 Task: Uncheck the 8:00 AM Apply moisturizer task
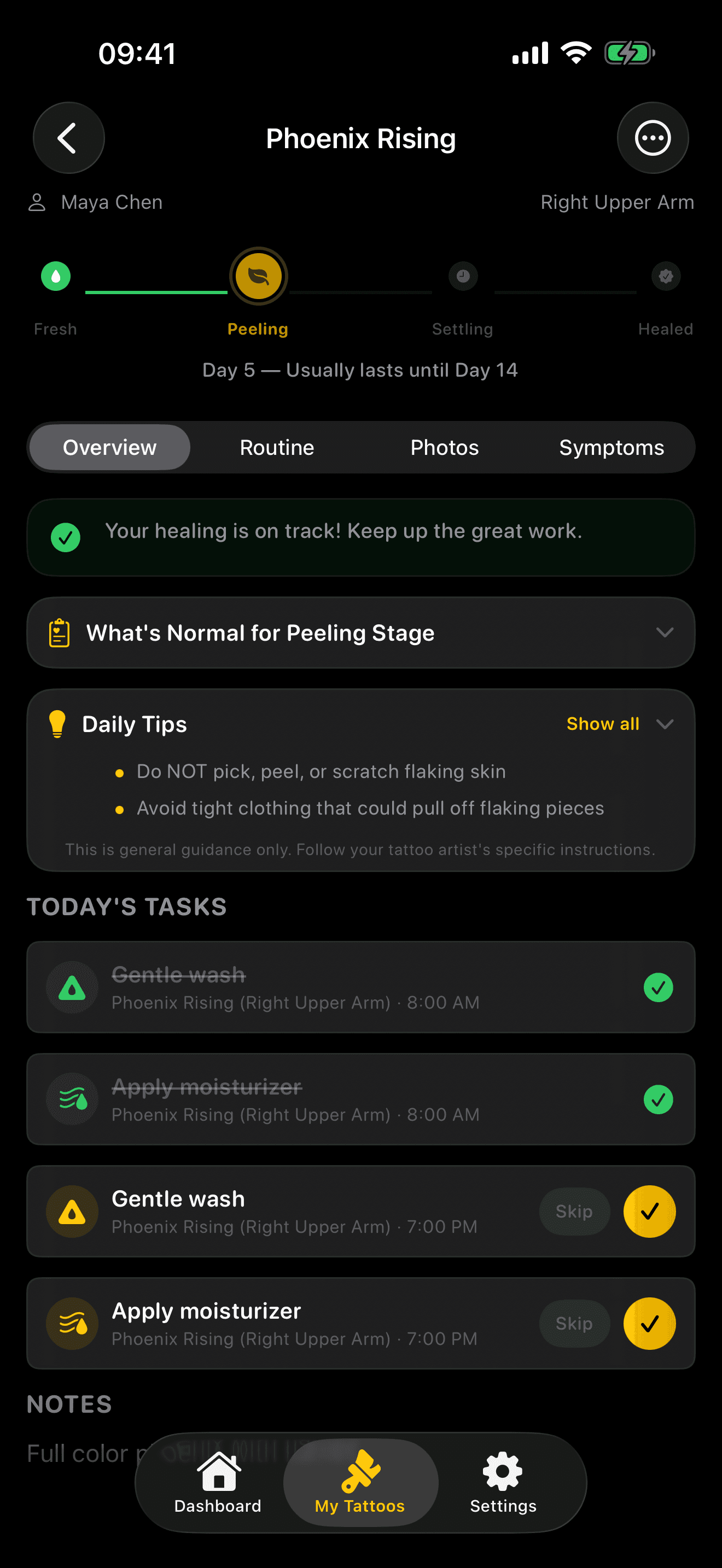(x=658, y=1099)
